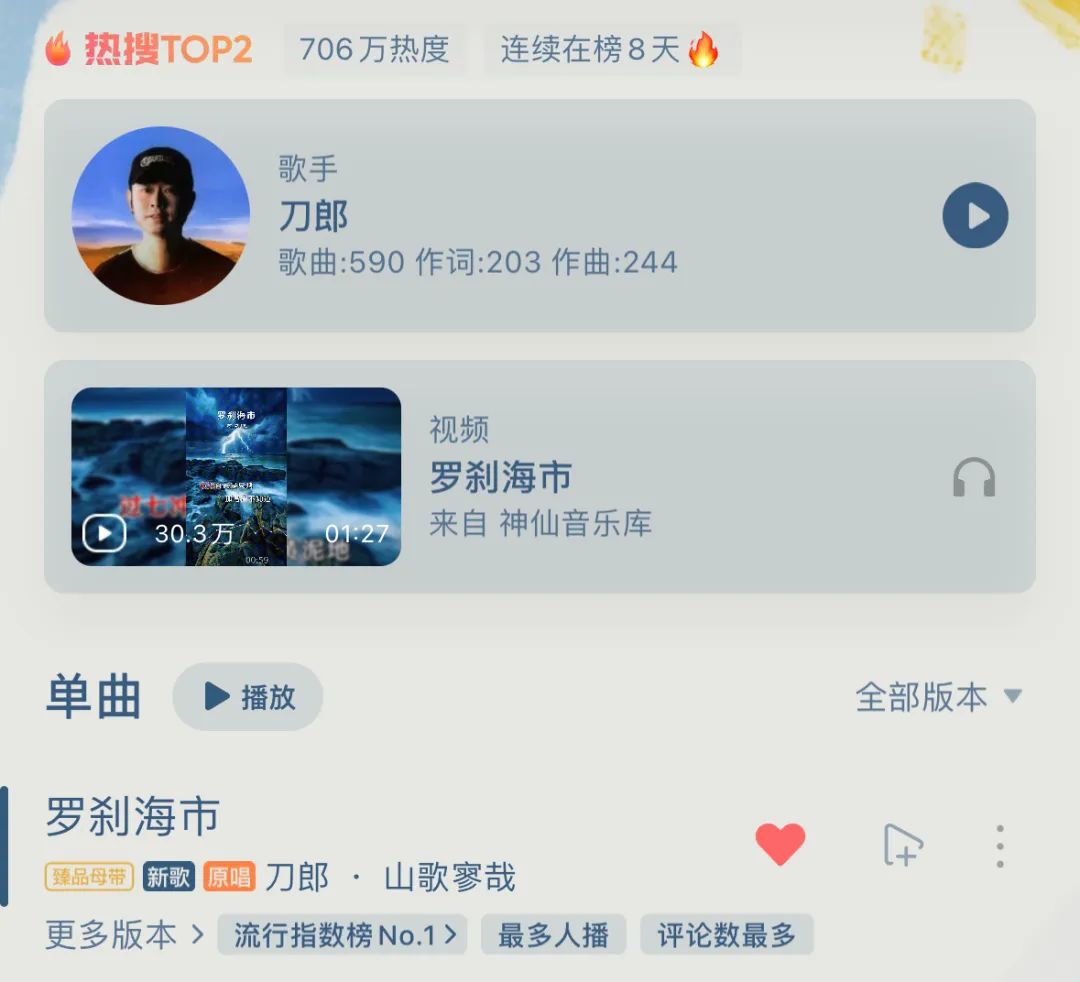Image resolution: width=1080 pixels, height=982 pixels.
Task: Select the 最多人播 tag
Action: (x=553, y=935)
